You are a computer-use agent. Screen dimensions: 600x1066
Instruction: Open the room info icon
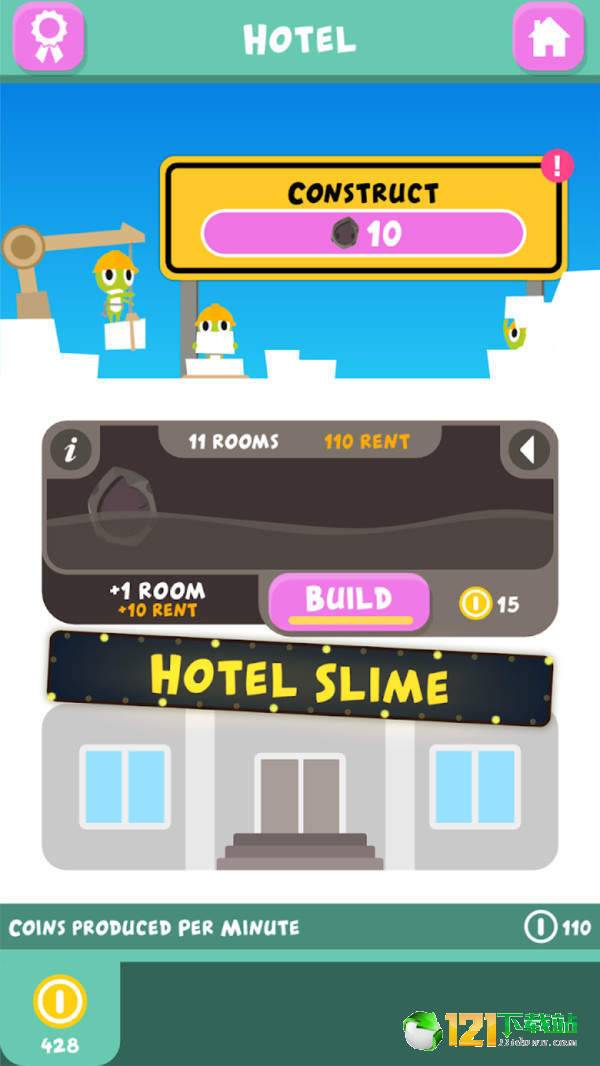tap(69, 450)
